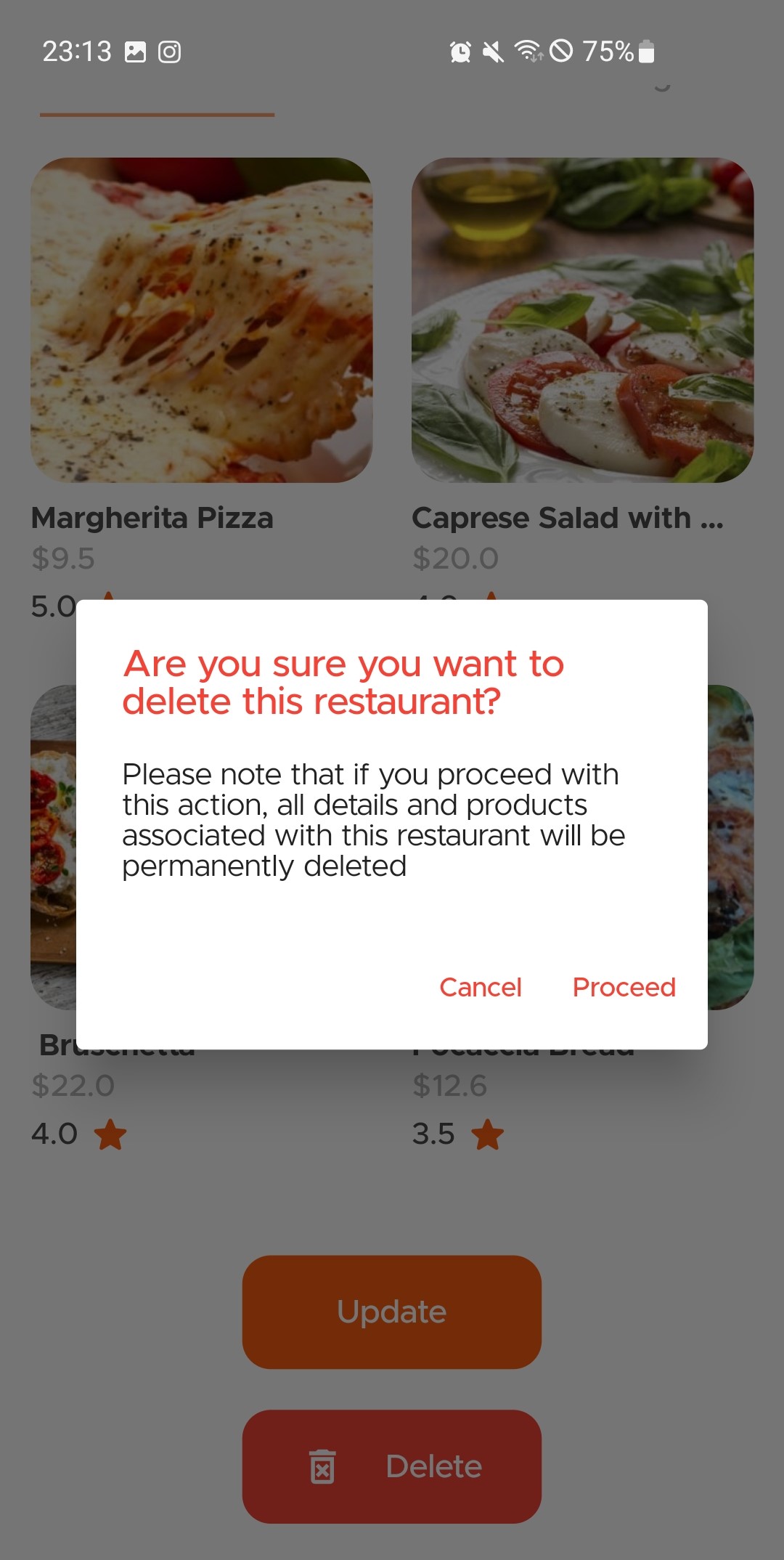Confirm deletion by tapping Proceed
Image resolution: width=784 pixels, height=1560 pixels.
click(624, 987)
